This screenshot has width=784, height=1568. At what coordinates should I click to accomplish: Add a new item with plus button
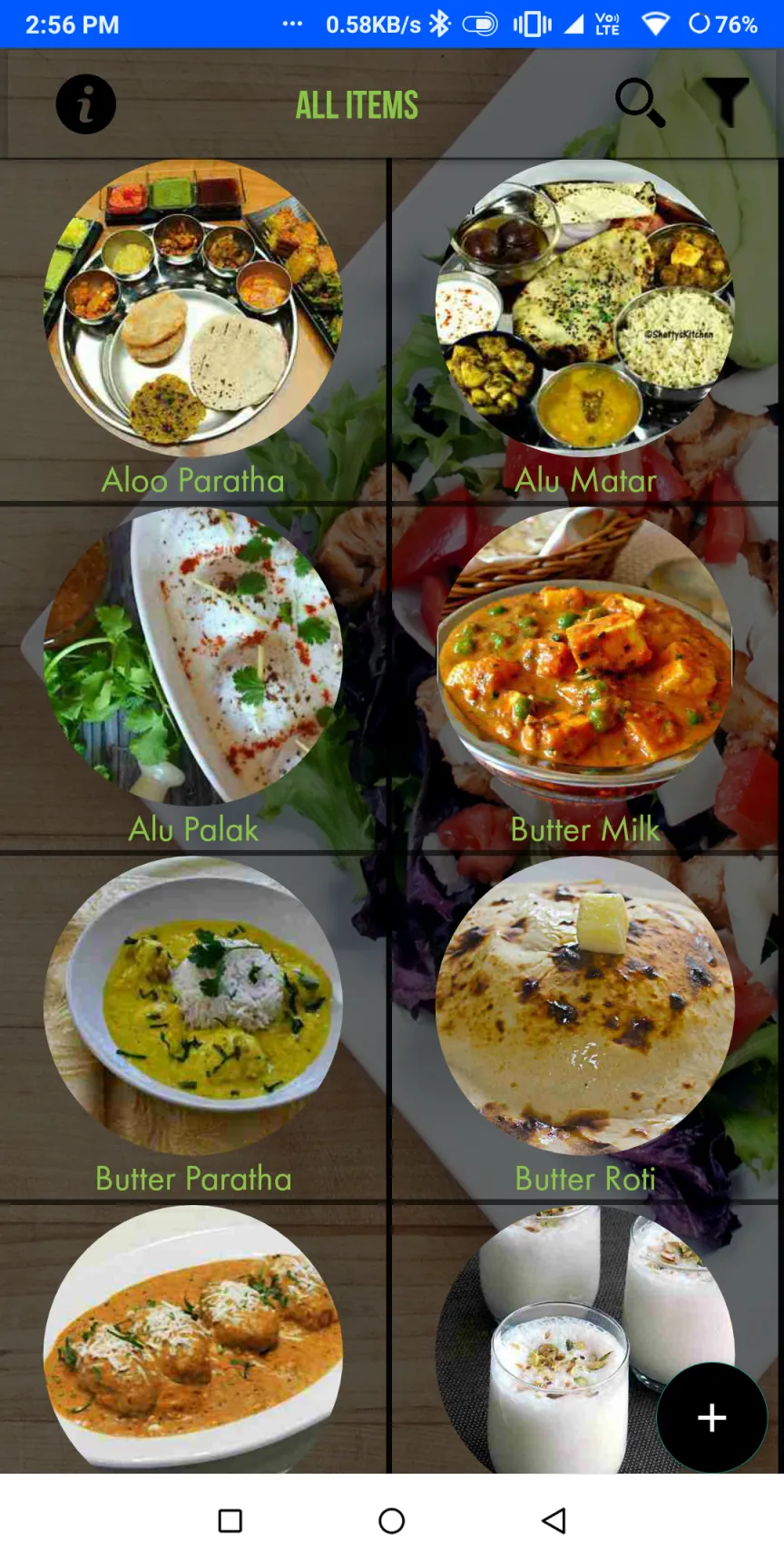(x=711, y=1417)
